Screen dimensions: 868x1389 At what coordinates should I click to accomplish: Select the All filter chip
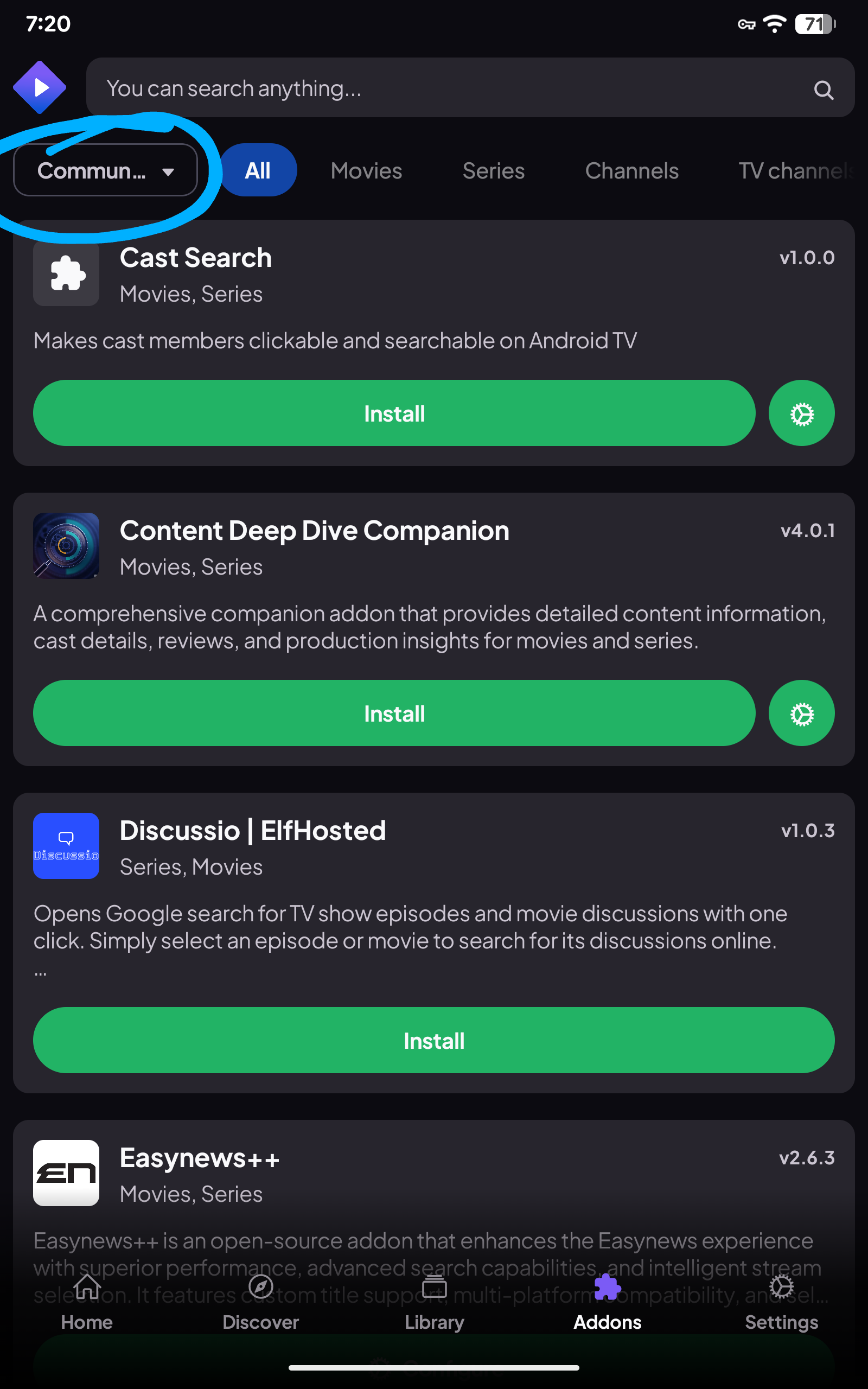[x=258, y=170]
